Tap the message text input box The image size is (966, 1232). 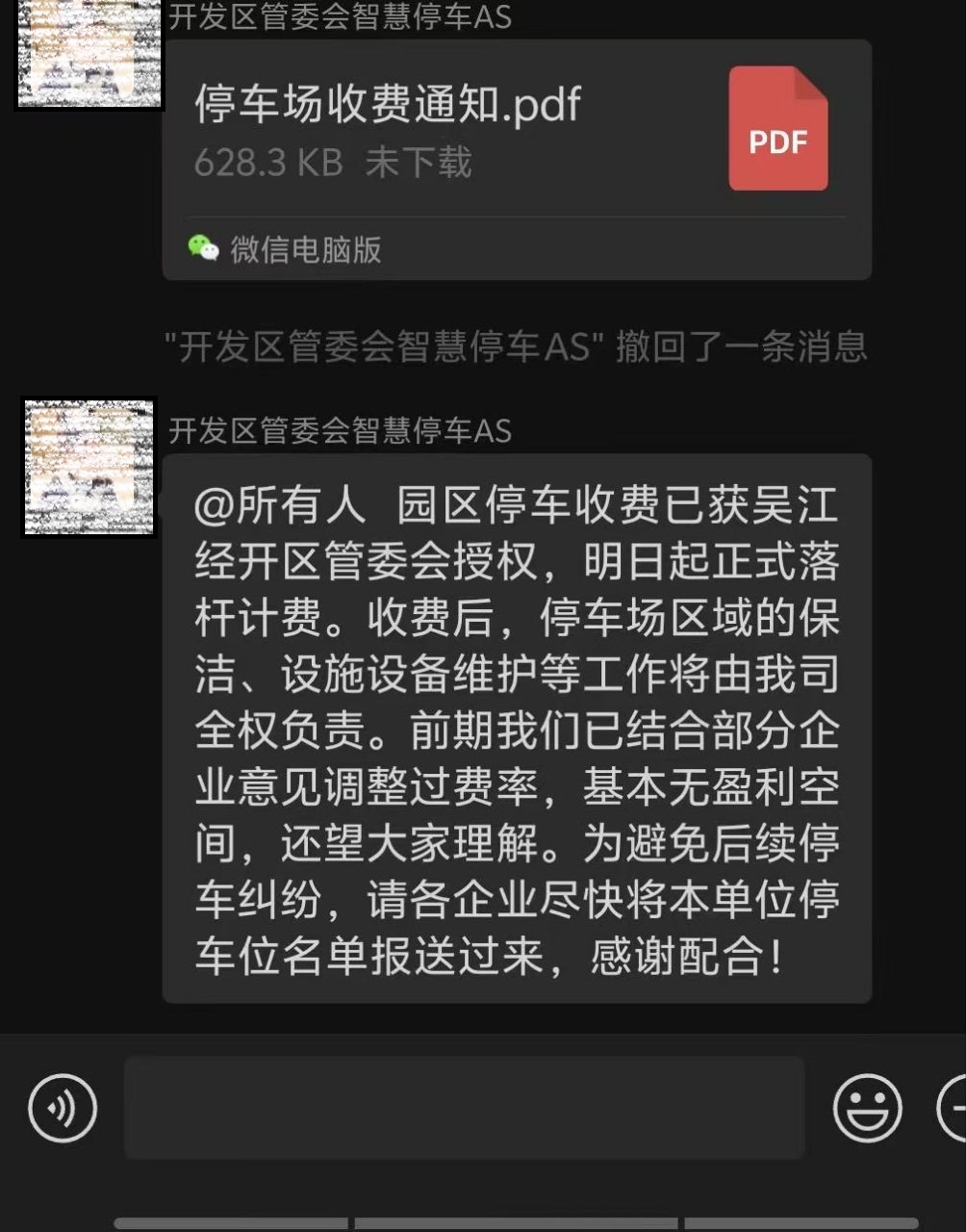[x=464, y=1108]
